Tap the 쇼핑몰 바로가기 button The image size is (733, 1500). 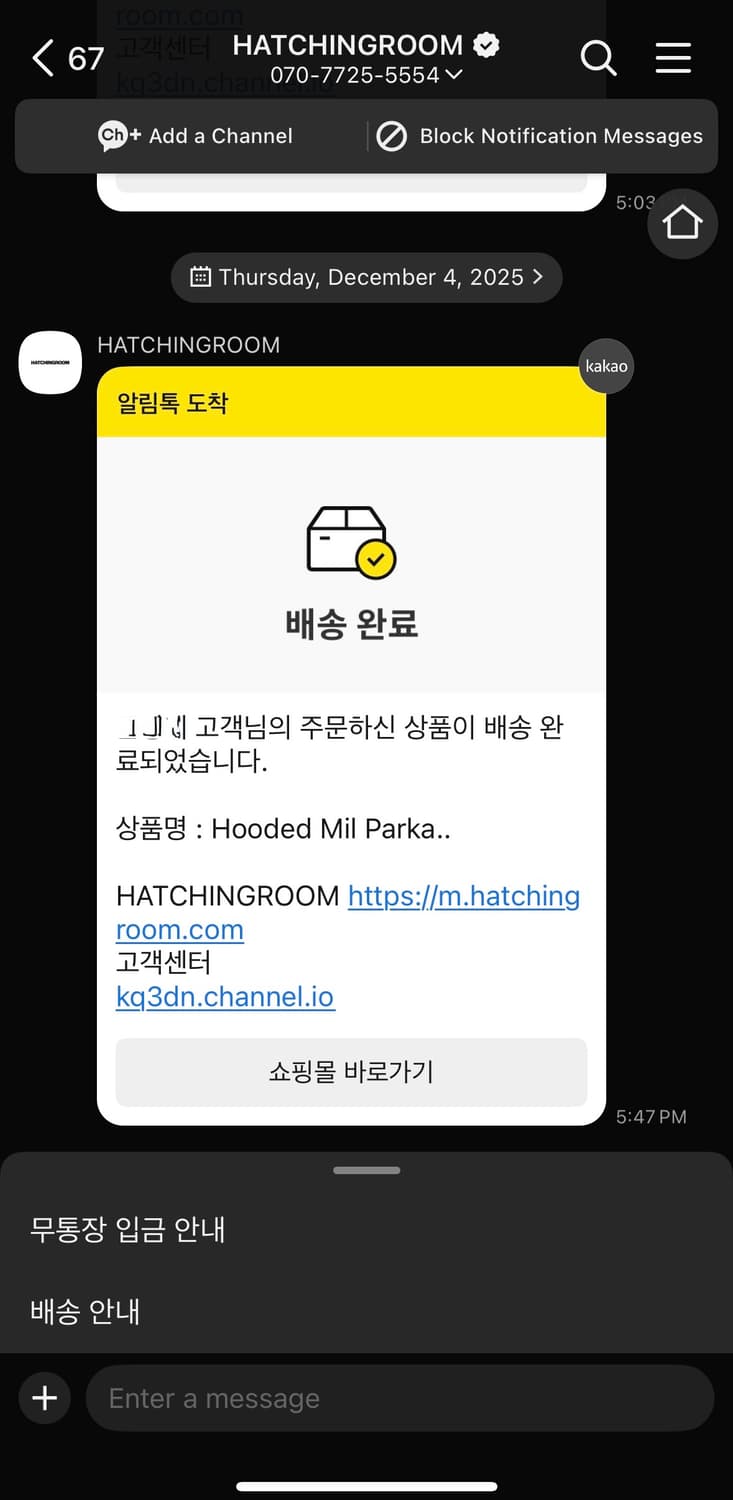351,1072
